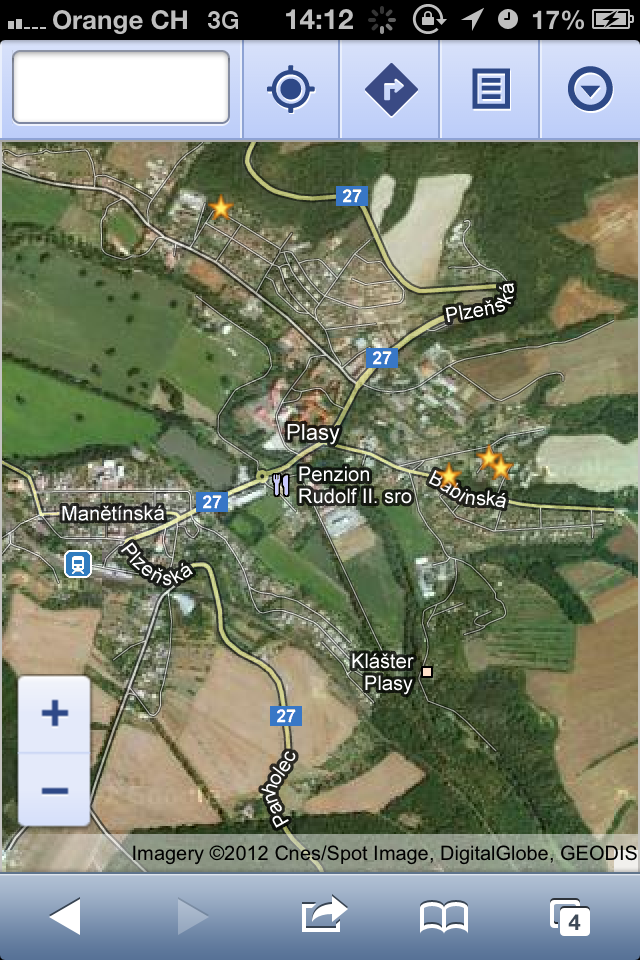Open Penzion Rudolf II. sro restaurant marker
The image size is (640, 960).
pyautogui.click(x=280, y=485)
